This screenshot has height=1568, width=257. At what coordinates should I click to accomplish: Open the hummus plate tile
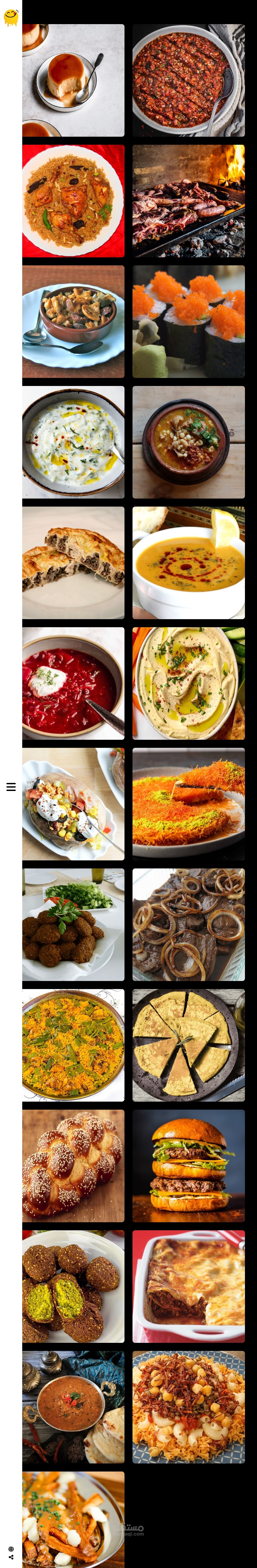click(188, 683)
